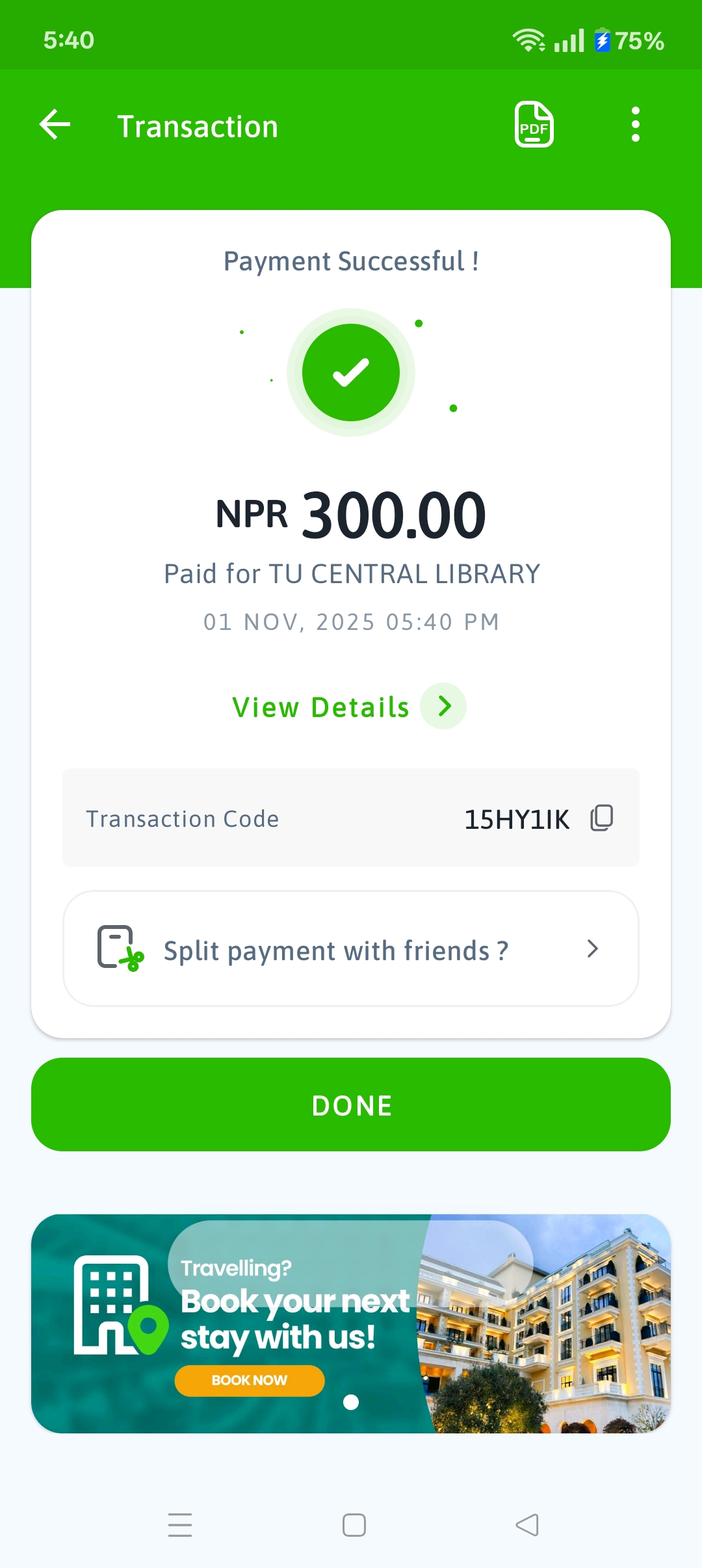Go to the home screen
This screenshot has width=702, height=1568.
click(354, 1525)
